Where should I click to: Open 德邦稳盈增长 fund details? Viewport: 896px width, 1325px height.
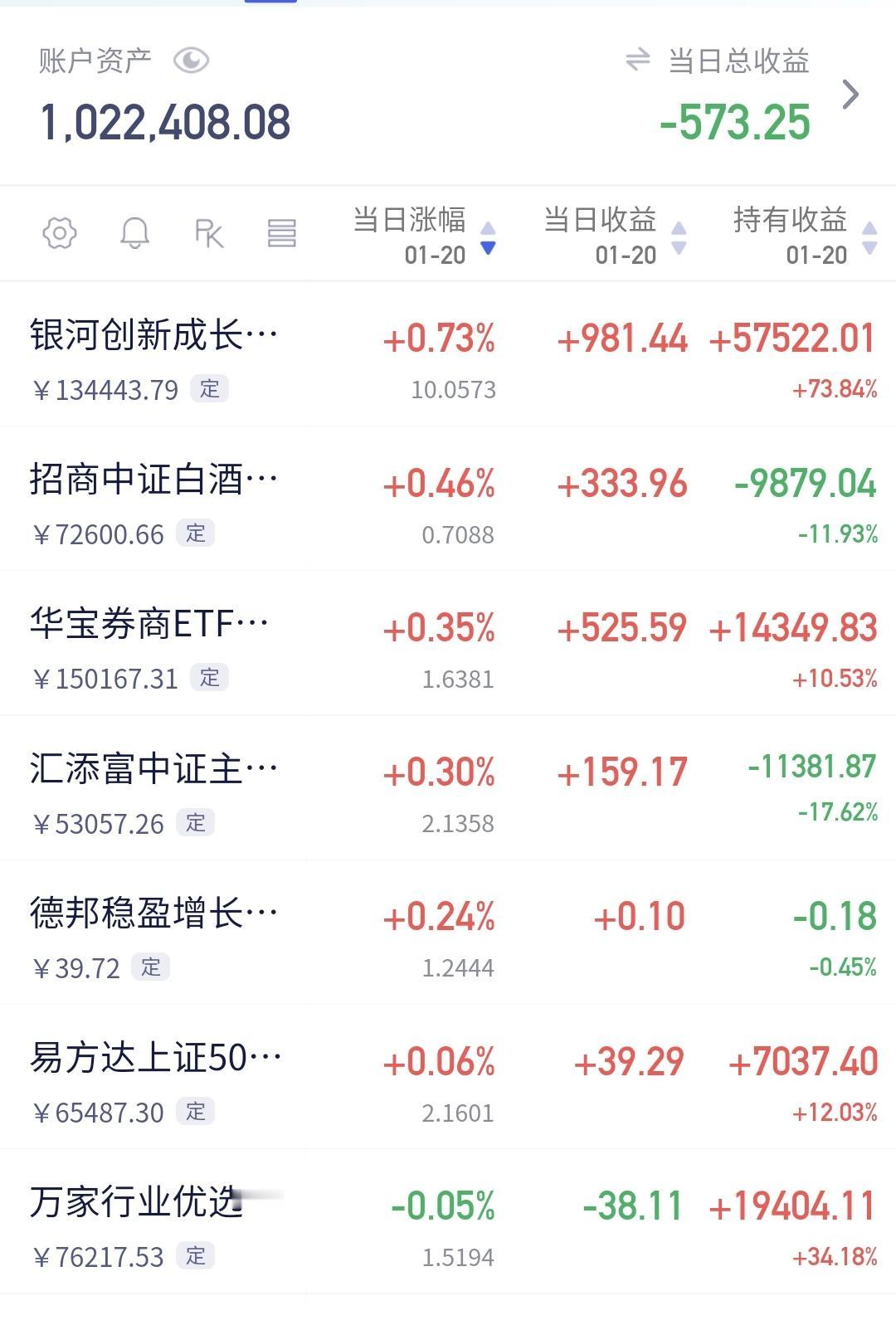[448, 933]
